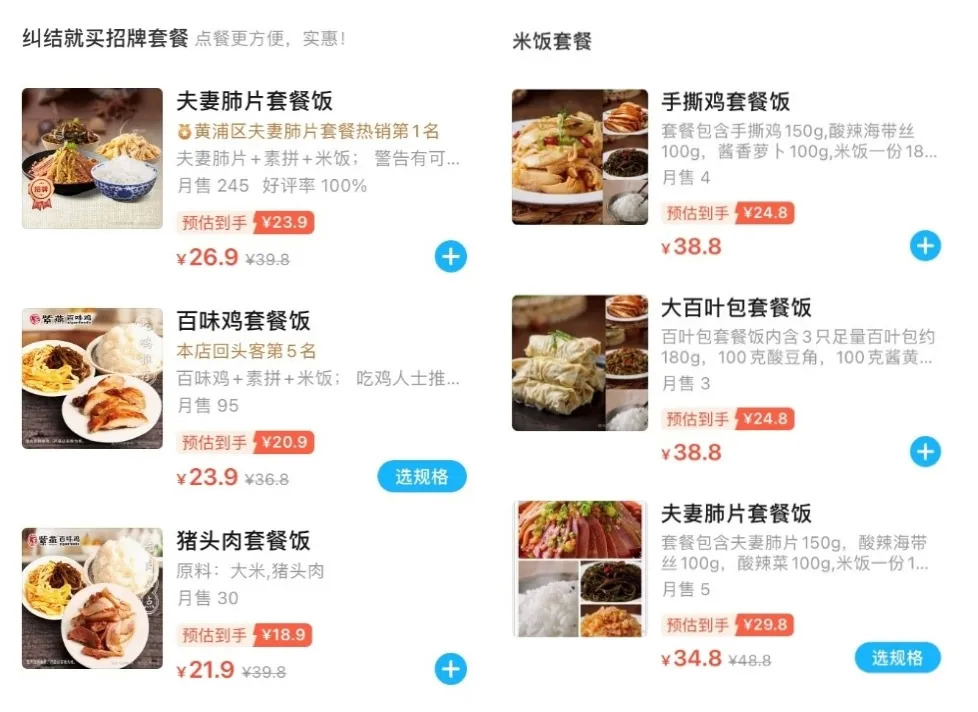This screenshot has height=712, width=978.
Task: Open the 百味鸡套餐饭 dish photo
Action: pos(92,378)
